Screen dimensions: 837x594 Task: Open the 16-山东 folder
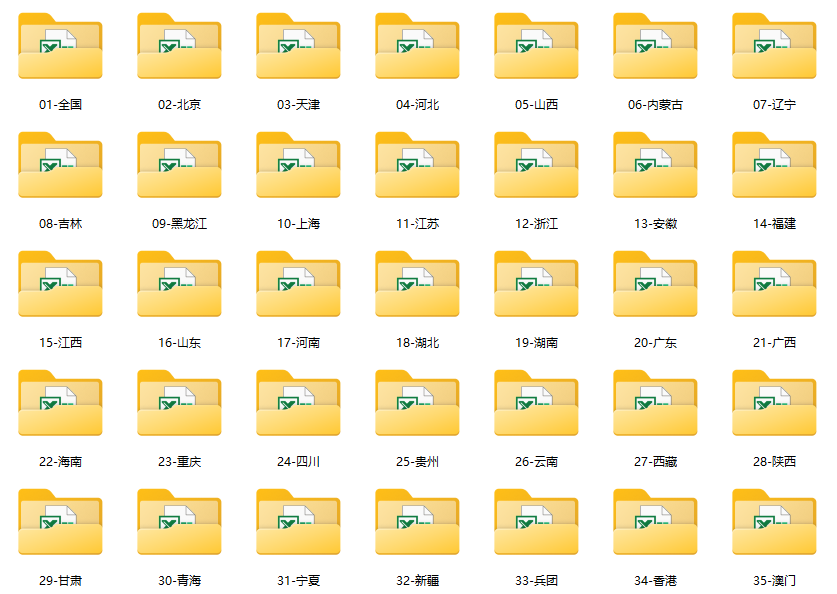pyautogui.click(x=179, y=286)
